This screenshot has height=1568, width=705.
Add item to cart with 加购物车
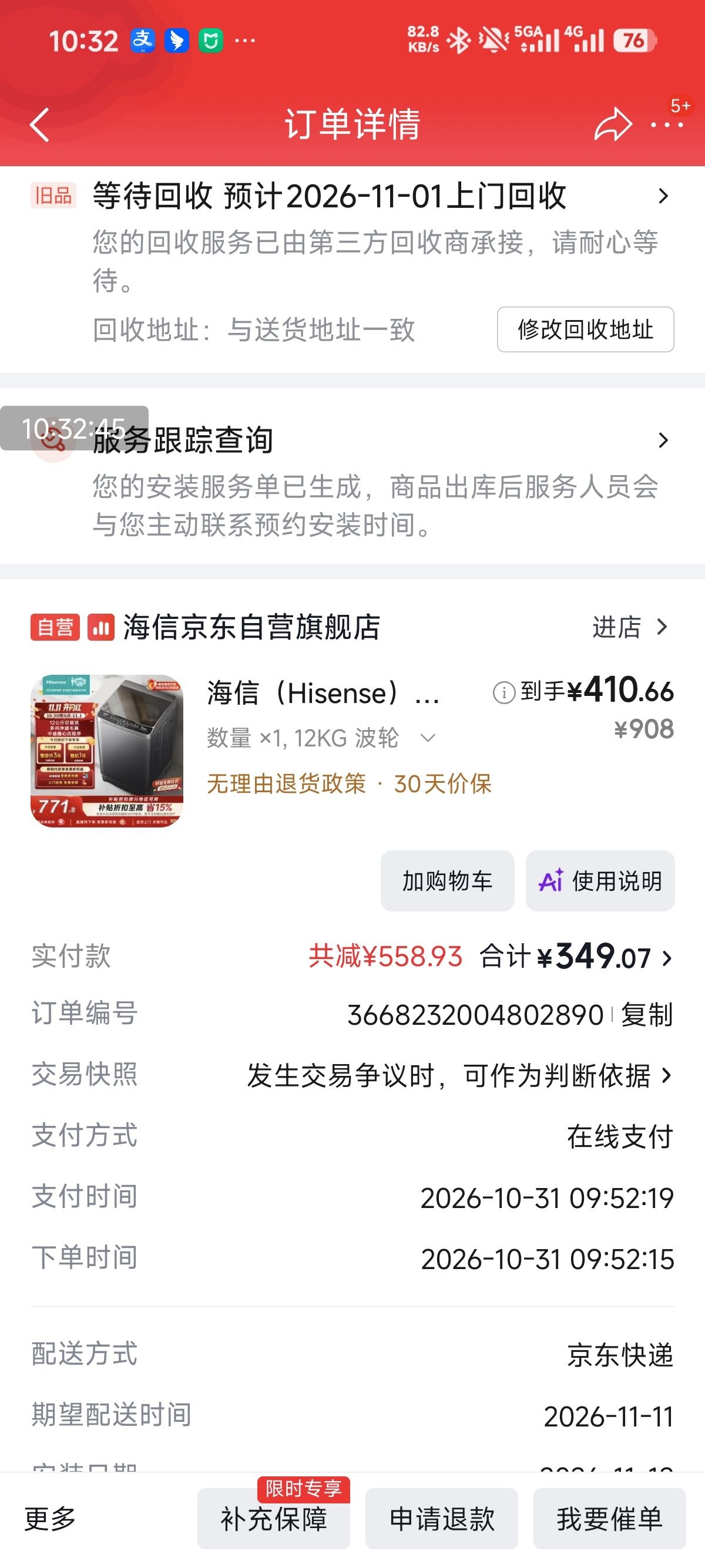[x=448, y=880]
